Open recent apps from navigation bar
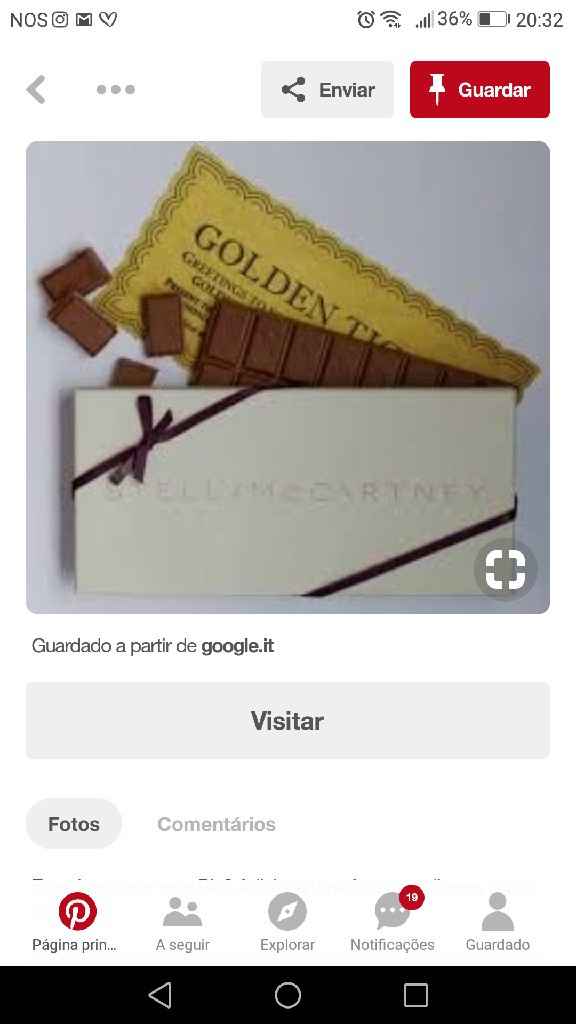The image size is (576, 1024). [x=416, y=995]
